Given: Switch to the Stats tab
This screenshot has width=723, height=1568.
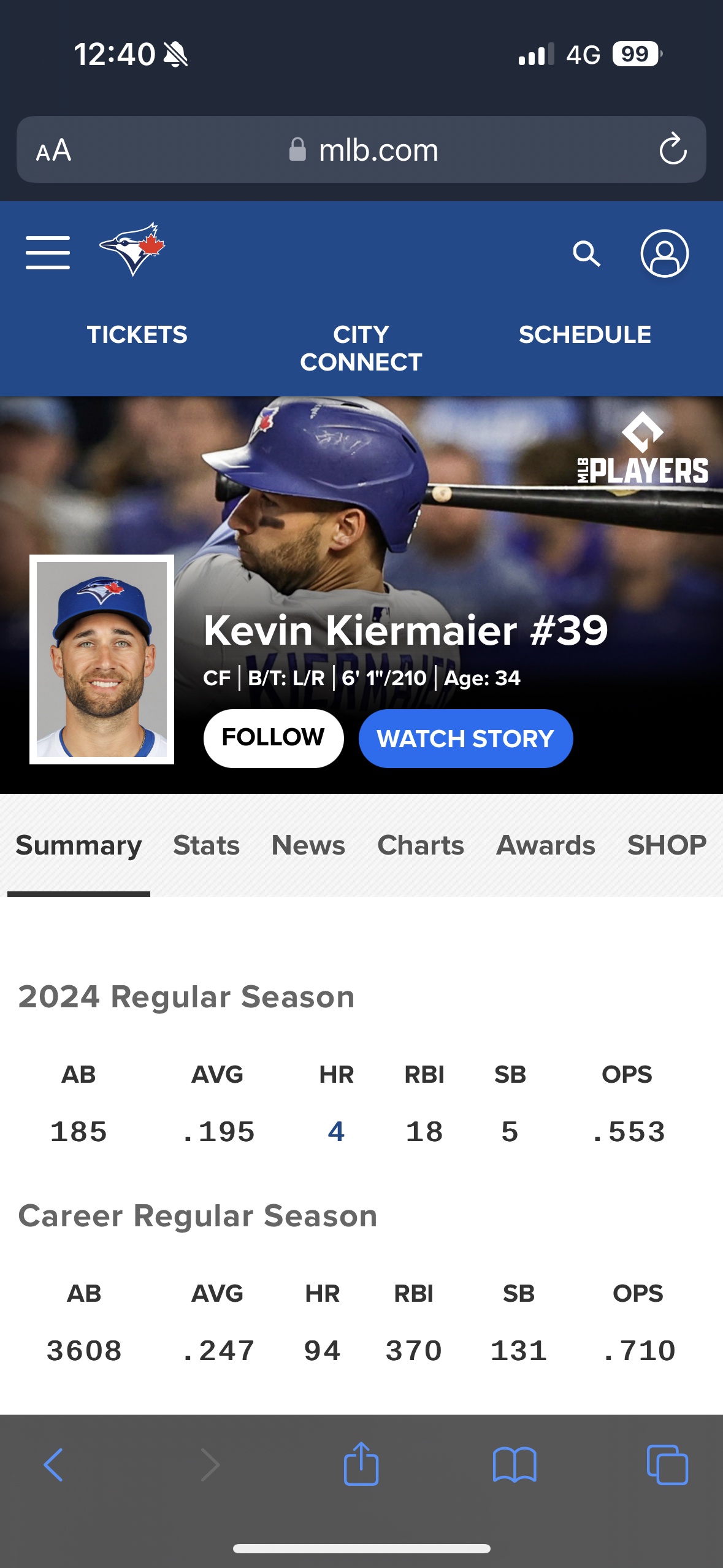Looking at the screenshot, I should point(206,845).
